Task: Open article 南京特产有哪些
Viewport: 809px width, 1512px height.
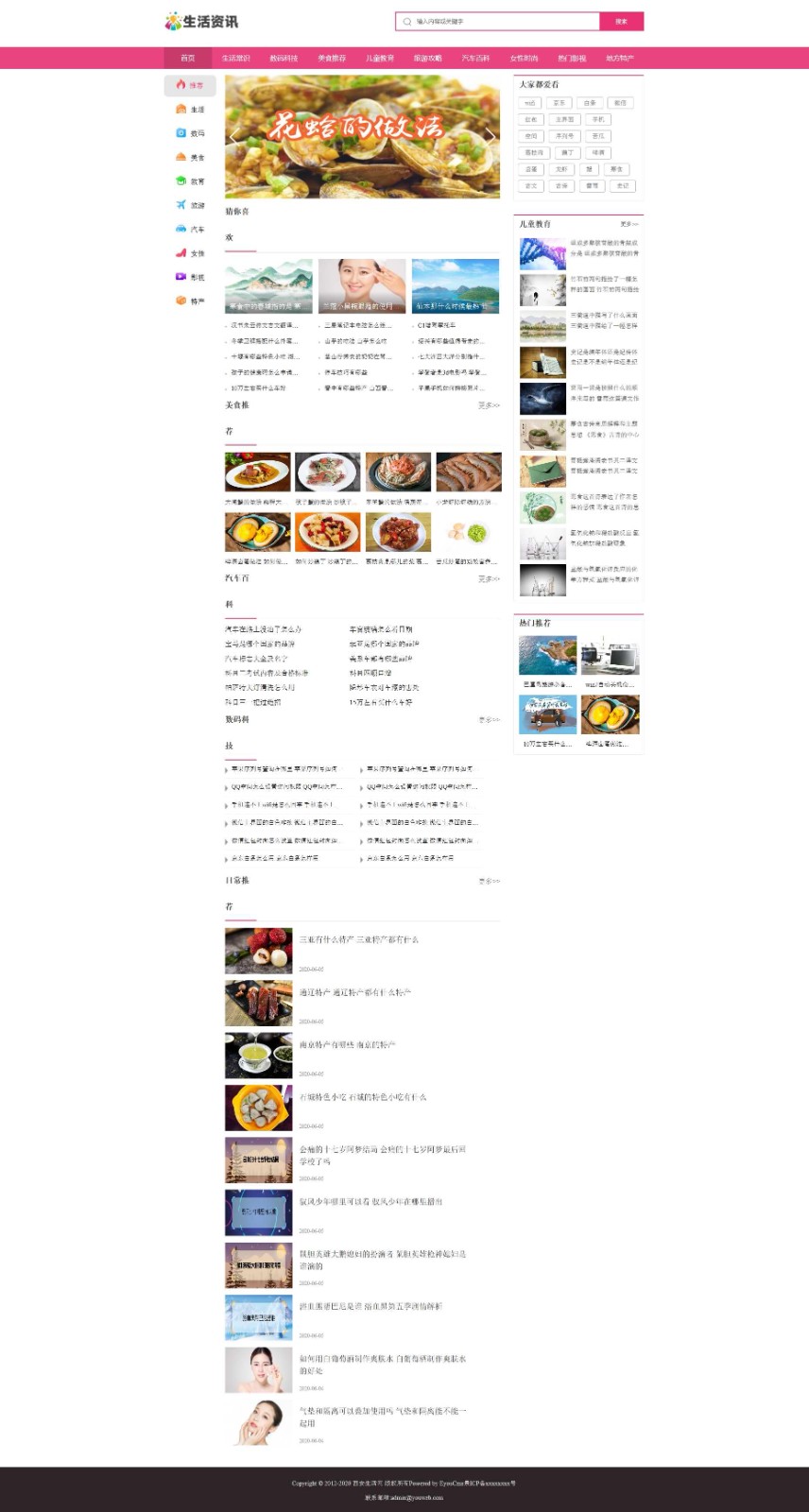Action: click(x=348, y=1044)
